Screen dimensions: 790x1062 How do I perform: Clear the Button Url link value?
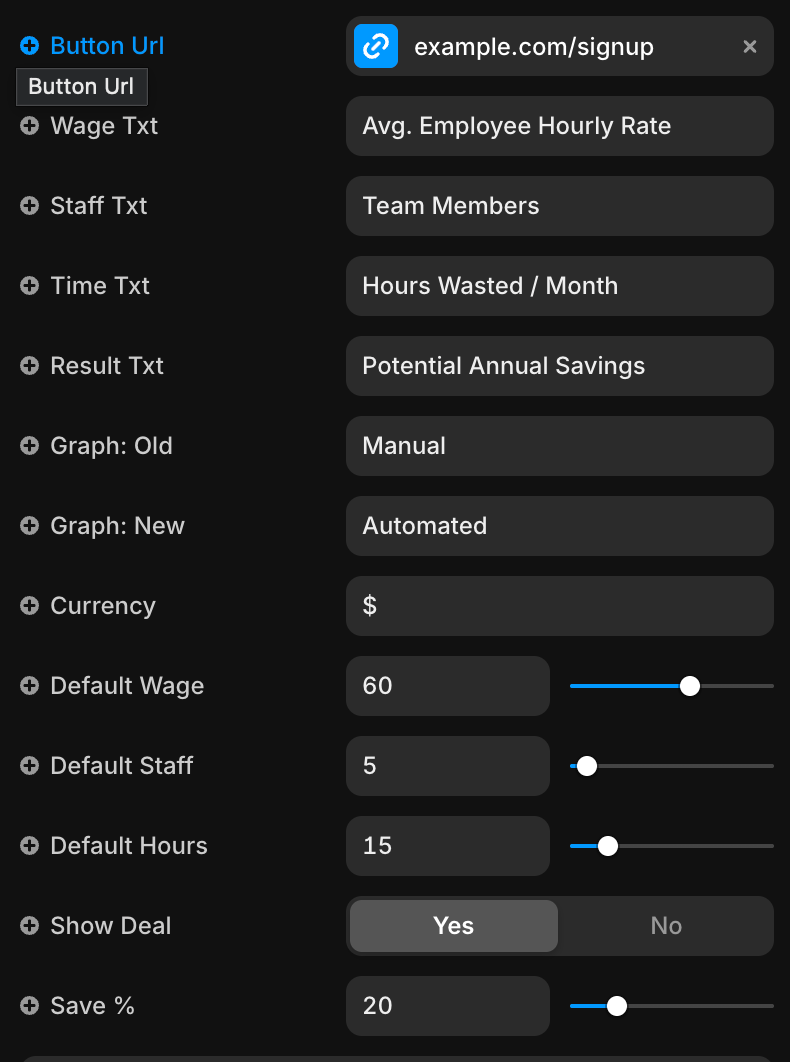point(749,46)
